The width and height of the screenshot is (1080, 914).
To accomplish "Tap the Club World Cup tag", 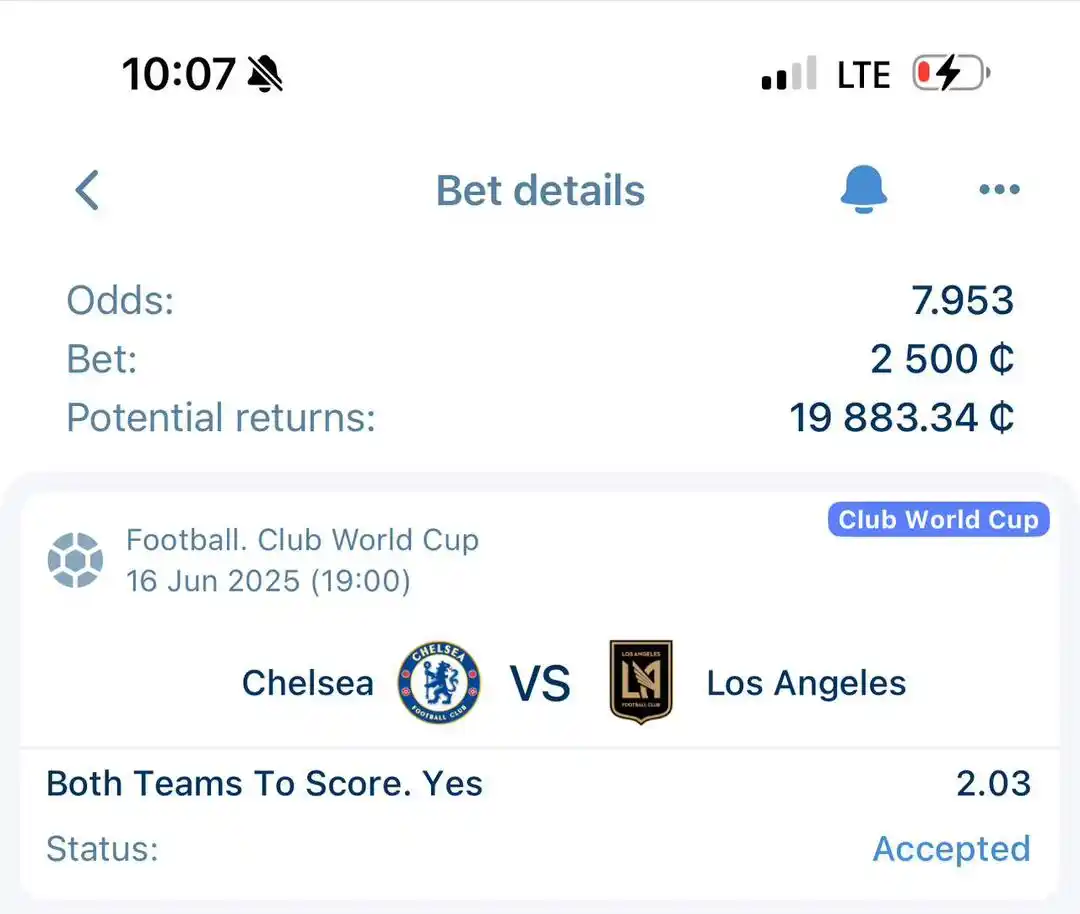I will [938, 520].
